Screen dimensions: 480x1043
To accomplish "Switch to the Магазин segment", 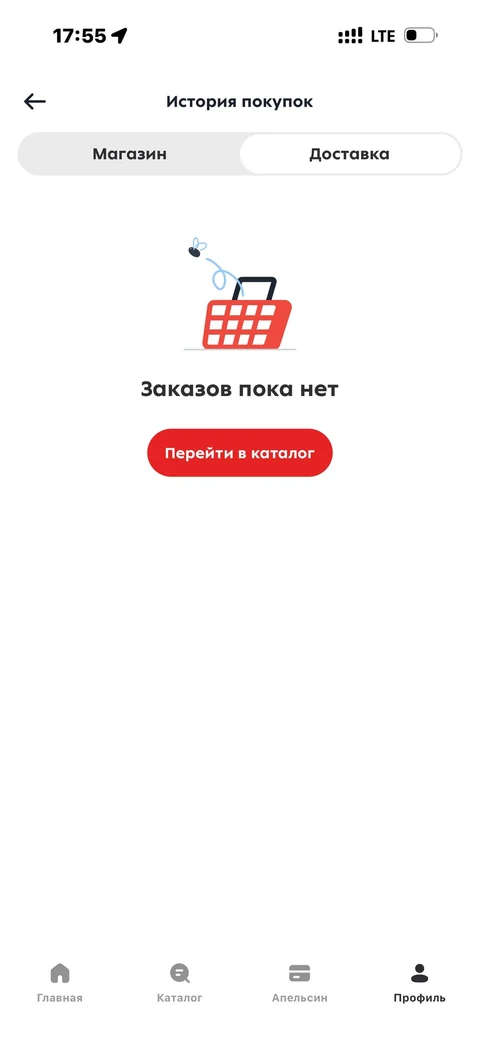I will click(x=129, y=154).
